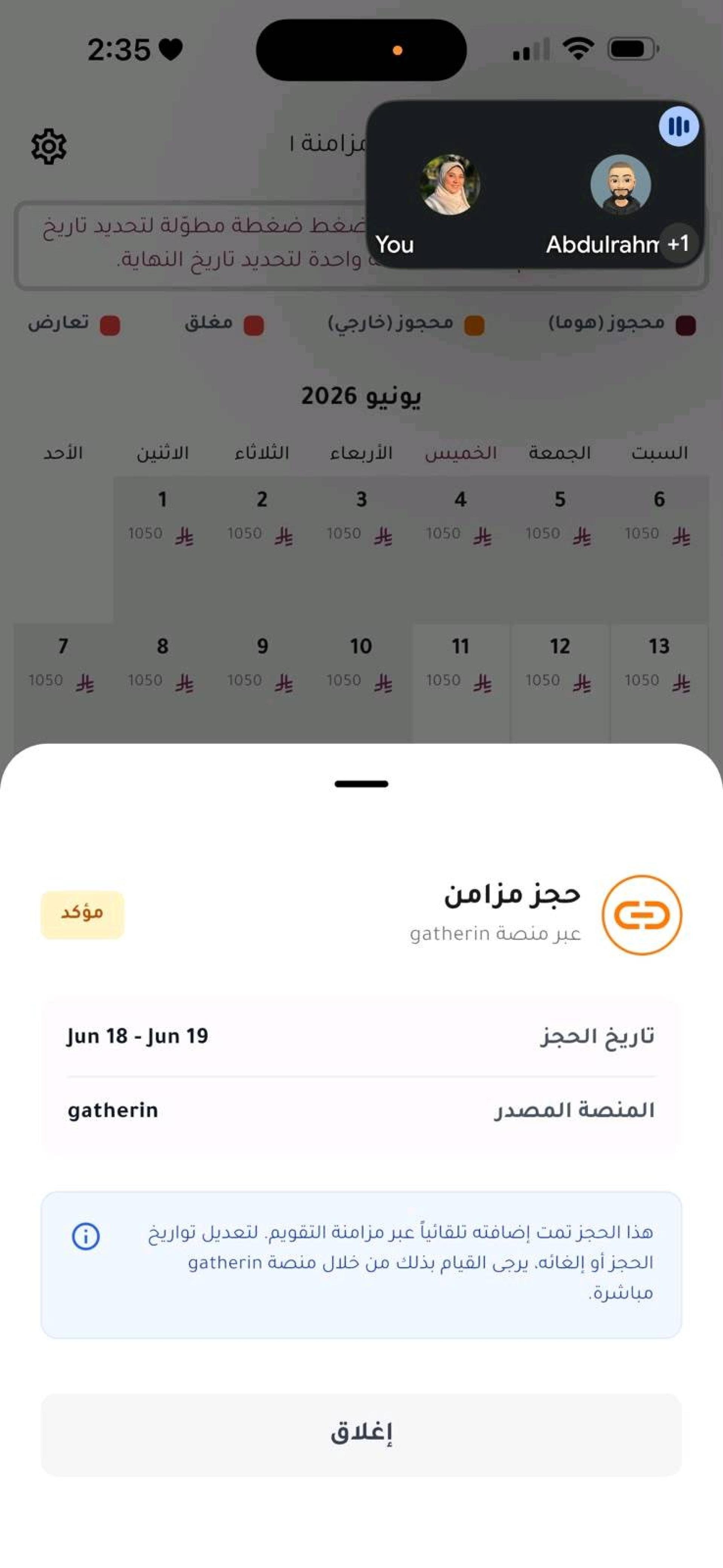Close the synced booking sheet with إغلاق
Viewport: 723px width, 1568px height.
click(361, 1434)
